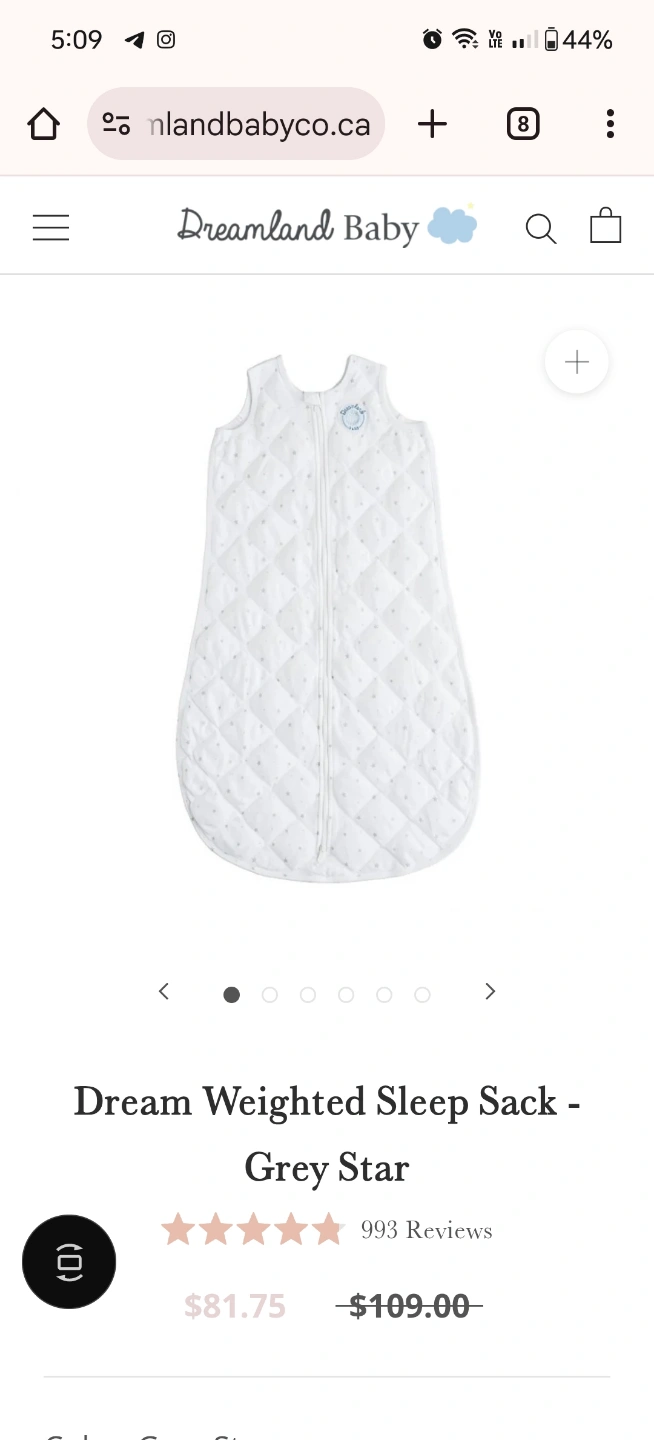Open the shopping bag cart
Image resolution: width=654 pixels, height=1440 pixels.
605,226
